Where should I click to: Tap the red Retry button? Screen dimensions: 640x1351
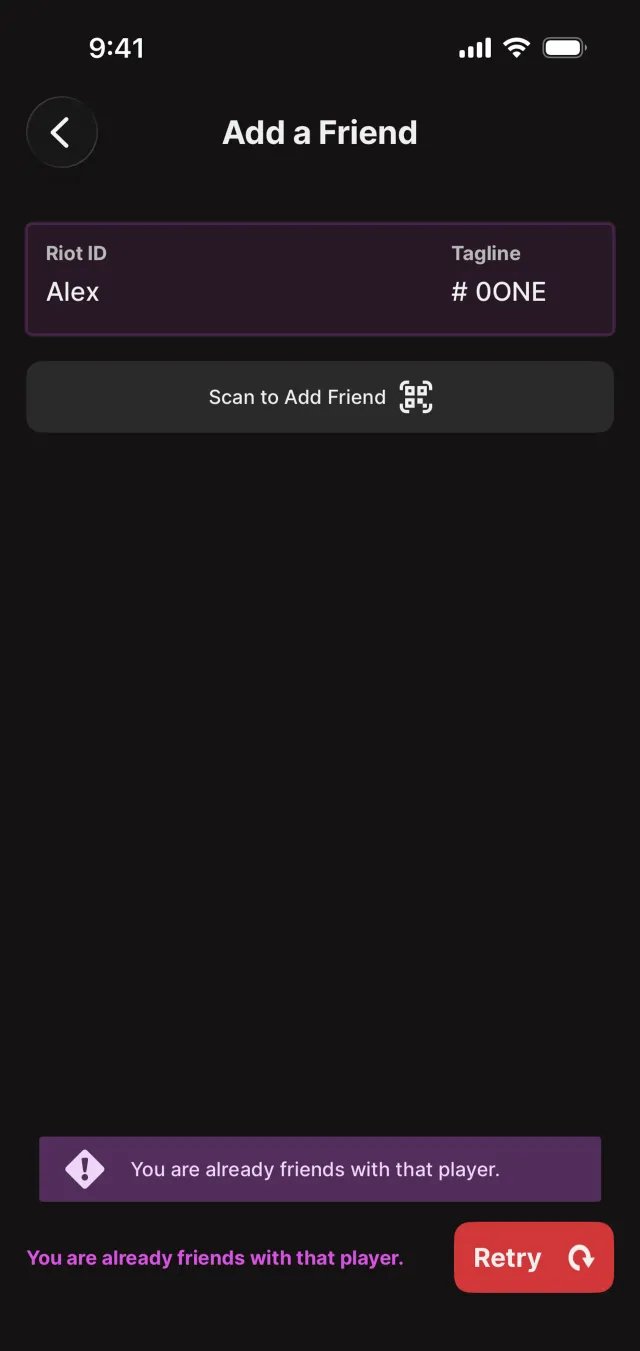click(x=534, y=1257)
